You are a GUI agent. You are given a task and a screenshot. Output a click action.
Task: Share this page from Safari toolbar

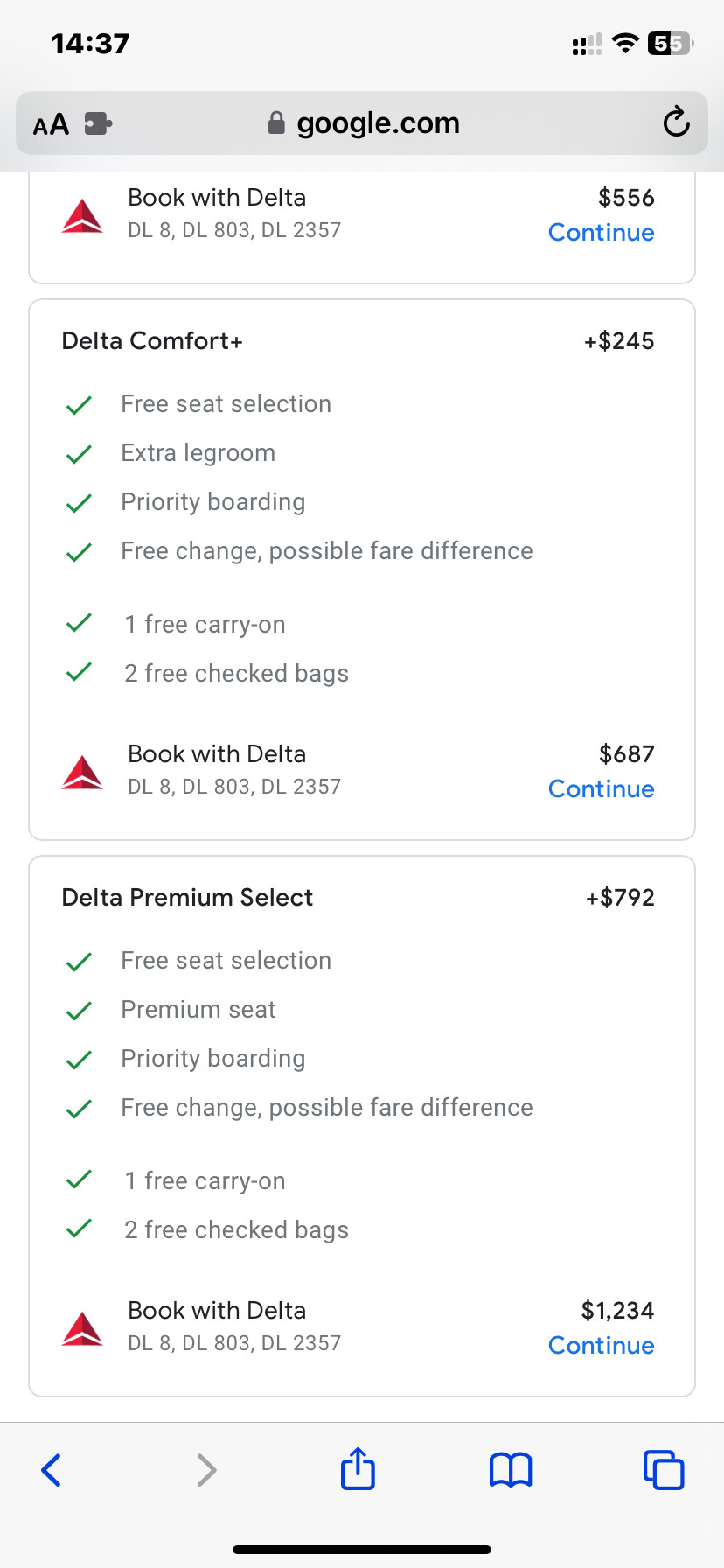tap(358, 1468)
